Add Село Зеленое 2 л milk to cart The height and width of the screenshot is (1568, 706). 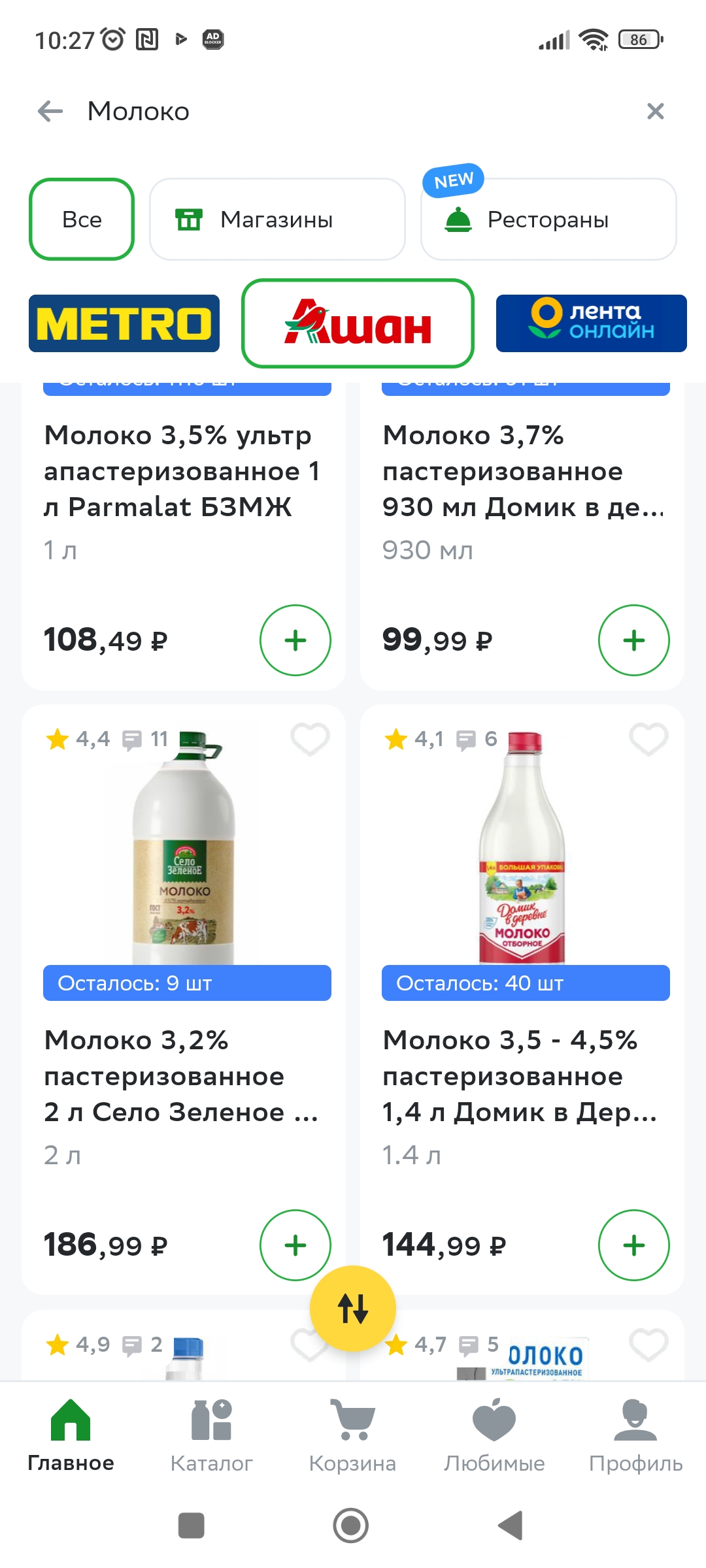tap(295, 1245)
